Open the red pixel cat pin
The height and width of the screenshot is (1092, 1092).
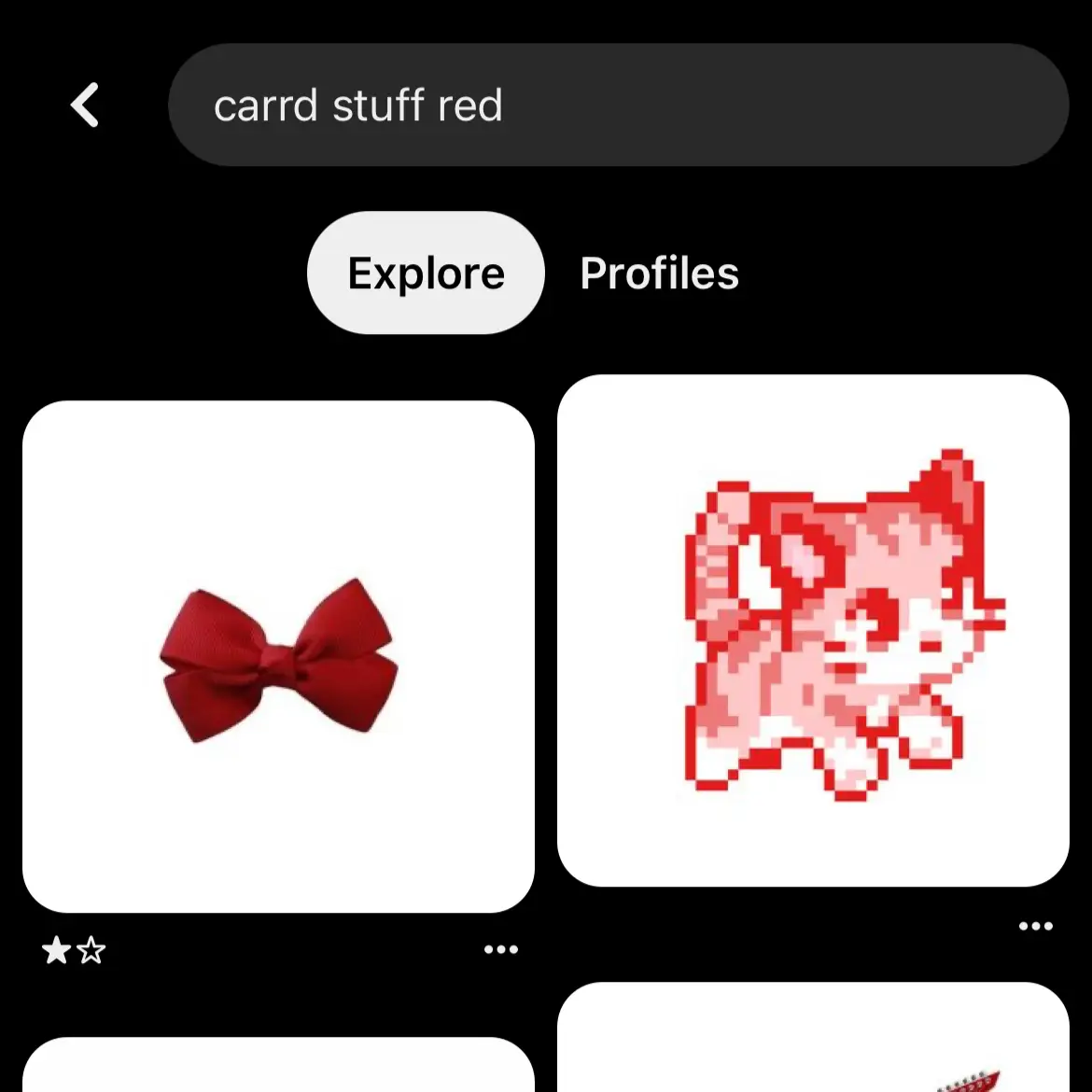point(812,630)
